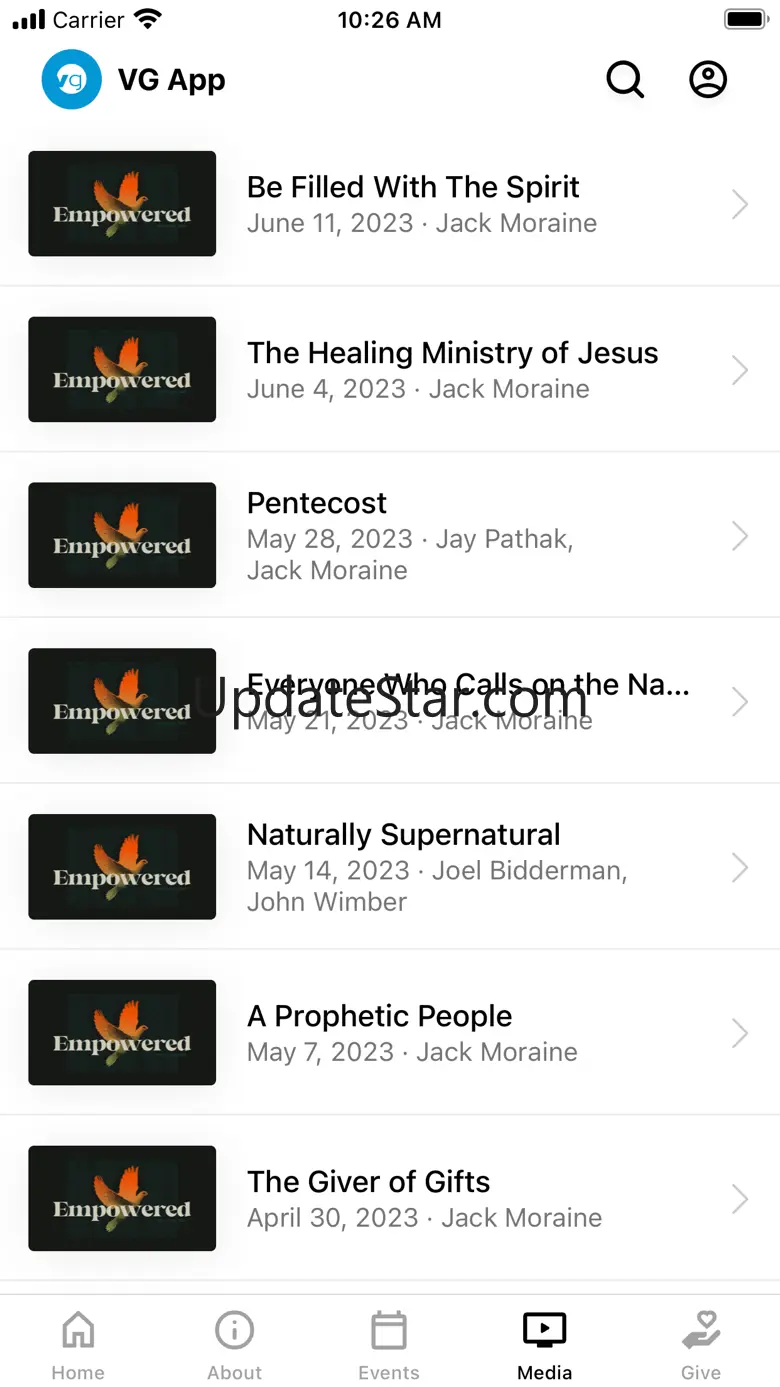
Task: Open the search icon in the header
Action: click(625, 80)
